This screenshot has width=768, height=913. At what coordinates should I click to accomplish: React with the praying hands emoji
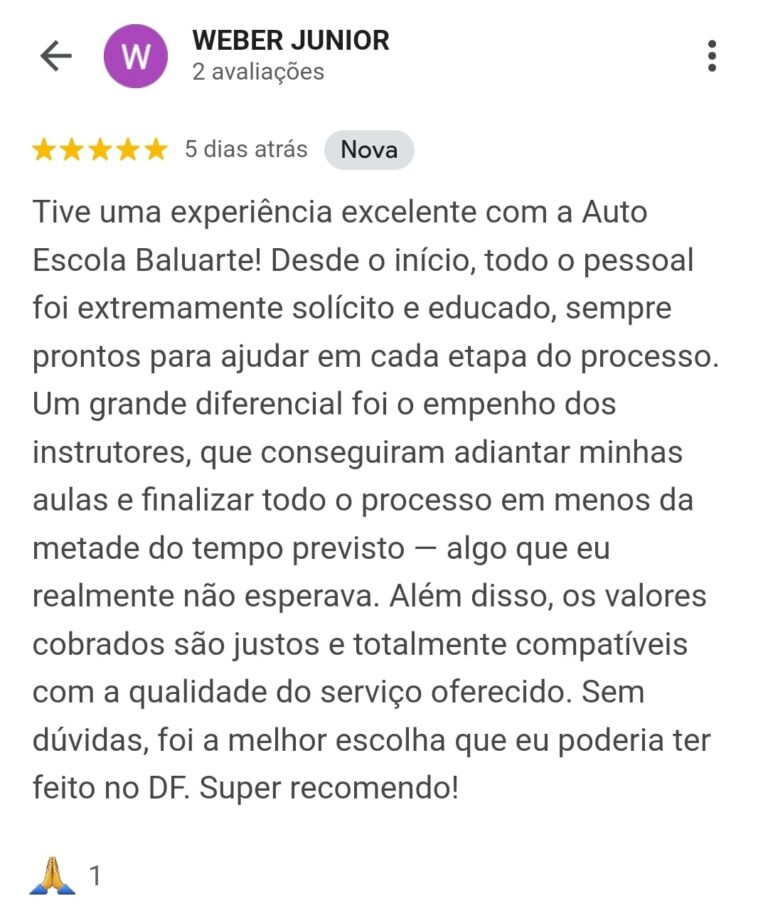(51, 876)
